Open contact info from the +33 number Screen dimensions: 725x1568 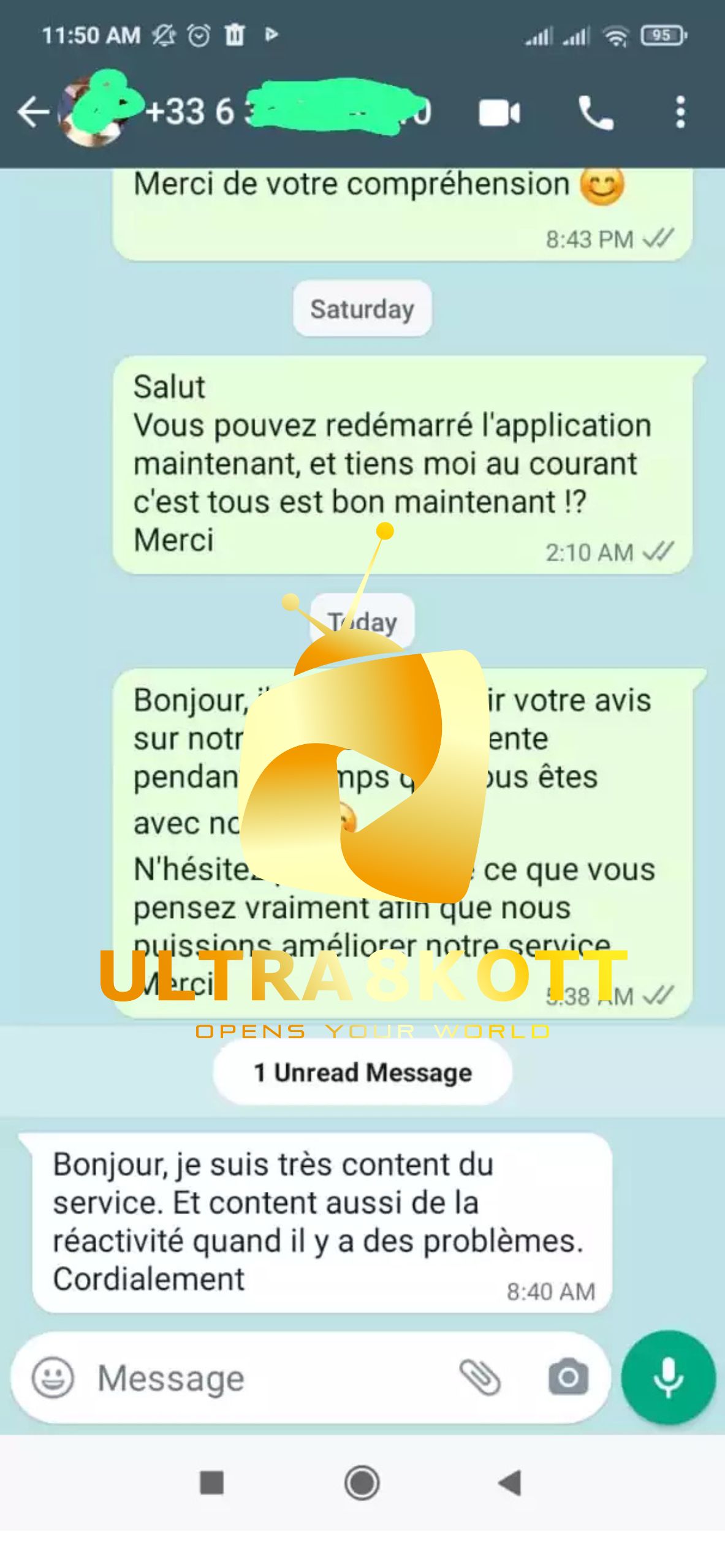pyautogui.click(x=288, y=112)
